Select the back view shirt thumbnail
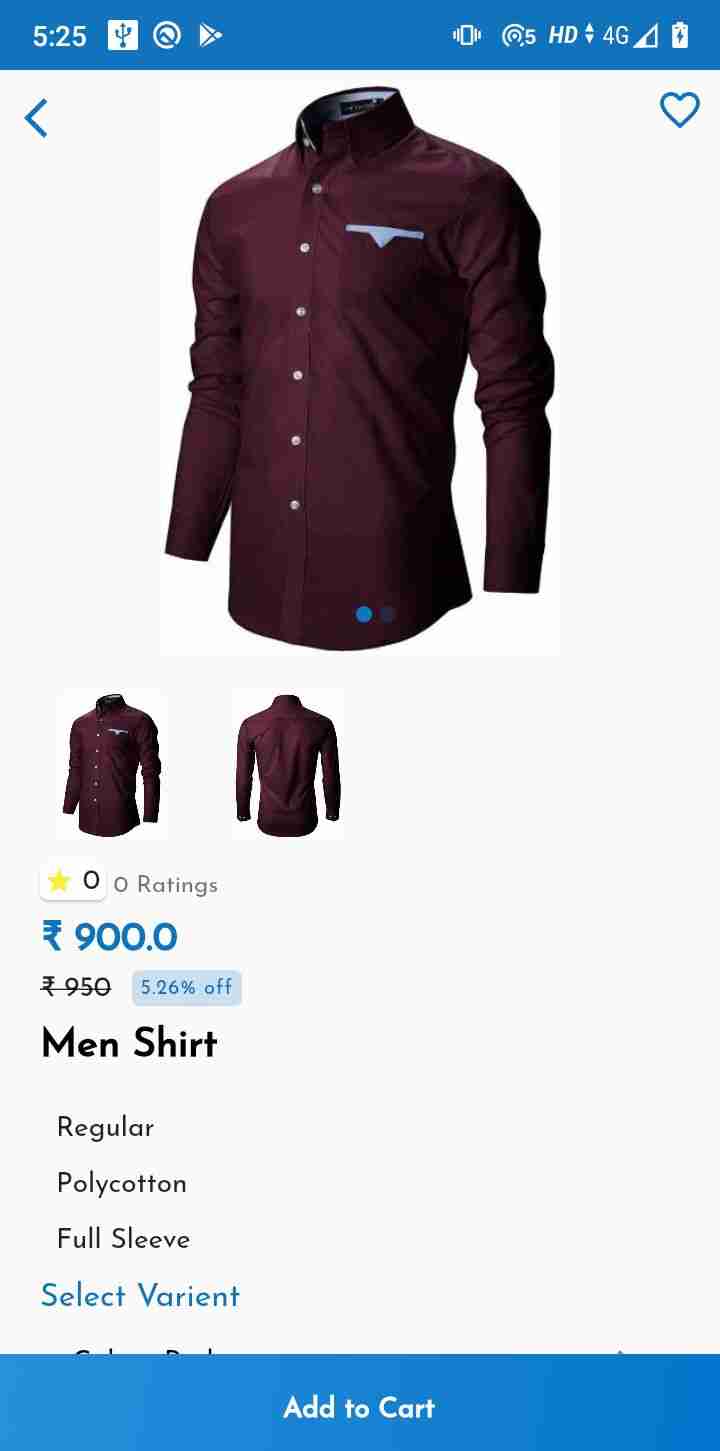This screenshot has height=1451, width=720. [288, 764]
